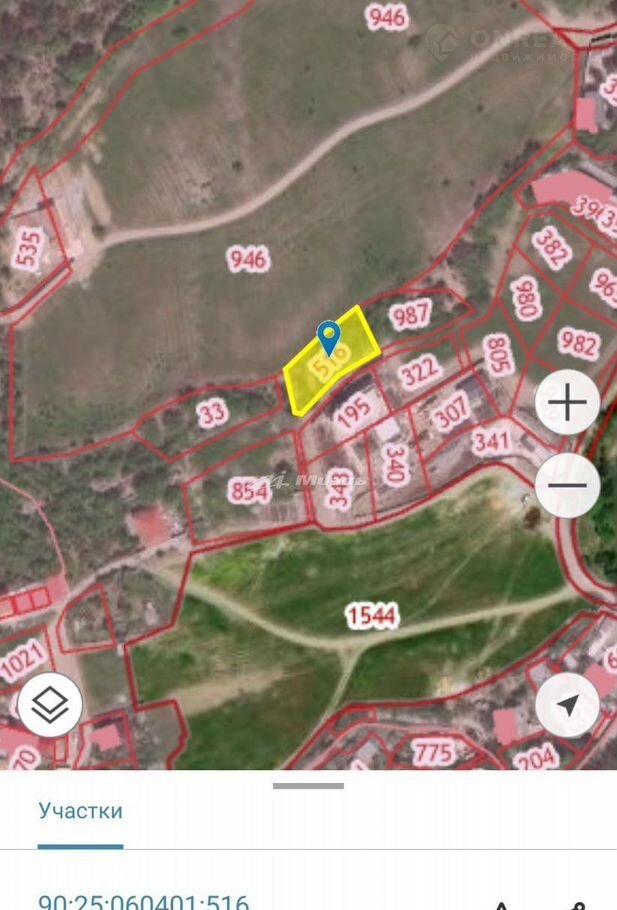Expand the bottom sheet handle
The width and height of the screenshot is (617, 910).
click(308, 786)
